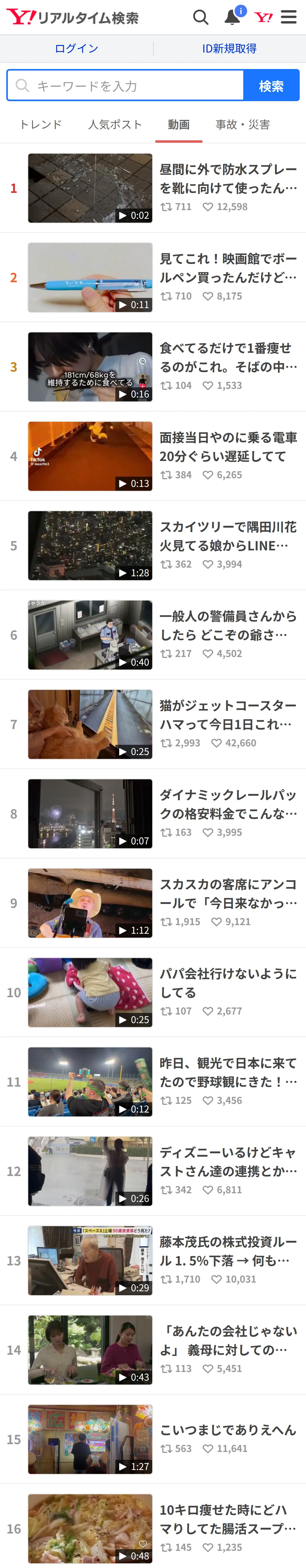Go to Yahoo! top via red Y! icon
Viewport: 306px width, 1568px height.
tap(263, 17)
